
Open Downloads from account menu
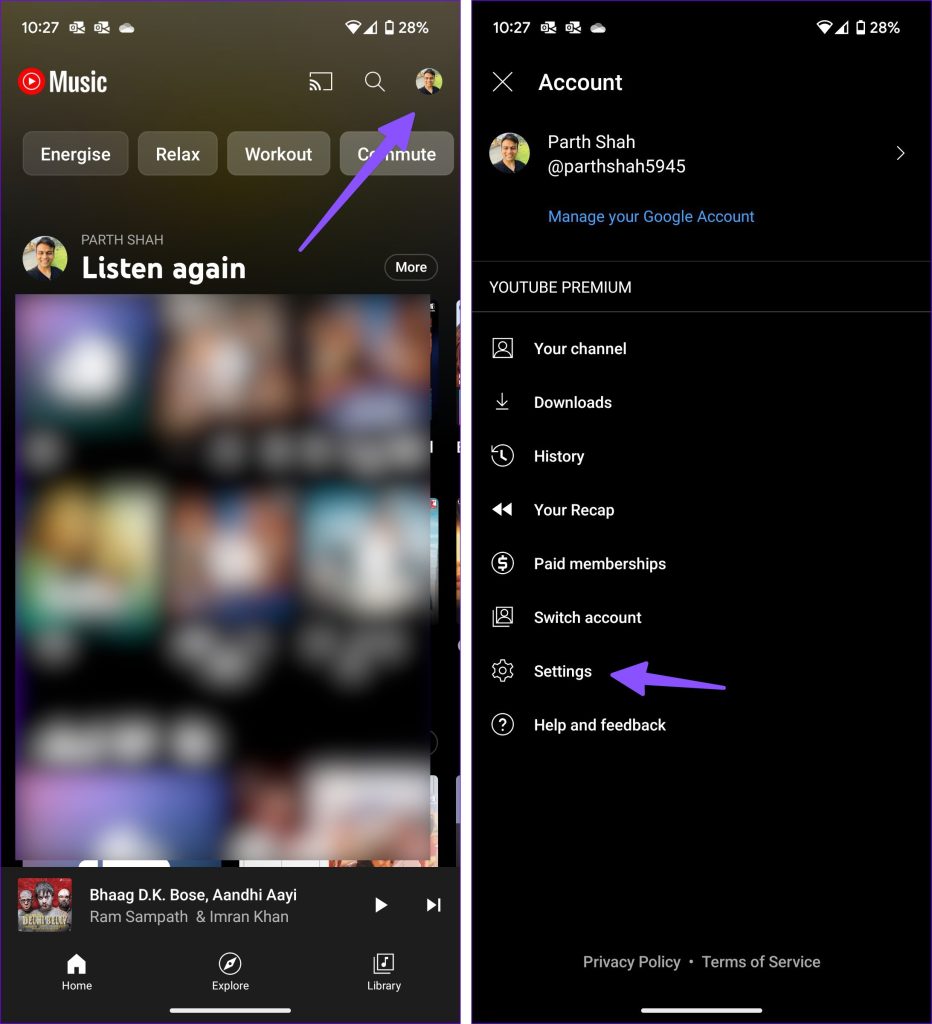pyautogui.click(x=572, y=403)
